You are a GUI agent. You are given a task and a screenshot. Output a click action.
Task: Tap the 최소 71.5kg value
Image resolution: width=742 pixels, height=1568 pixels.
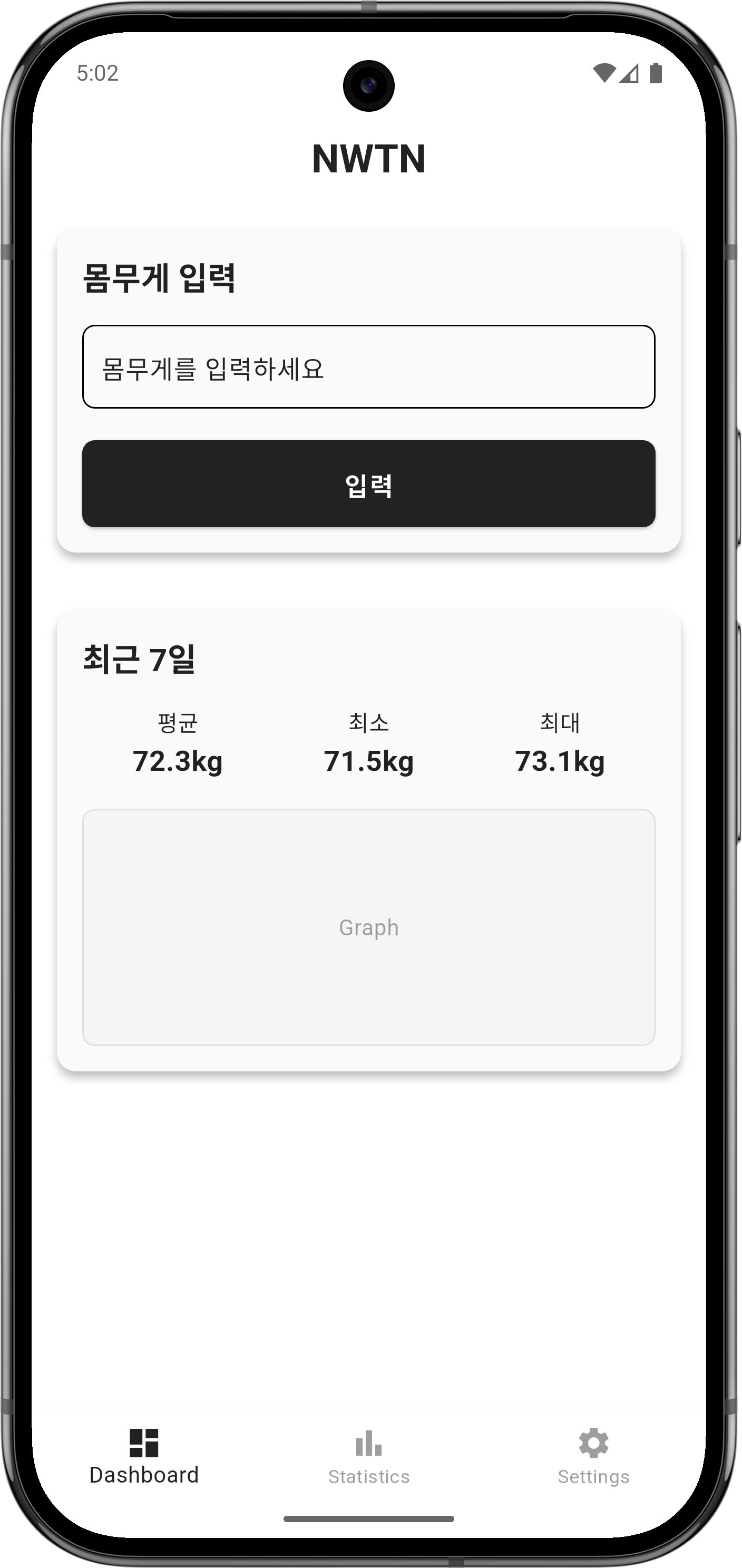click(368, 761)
